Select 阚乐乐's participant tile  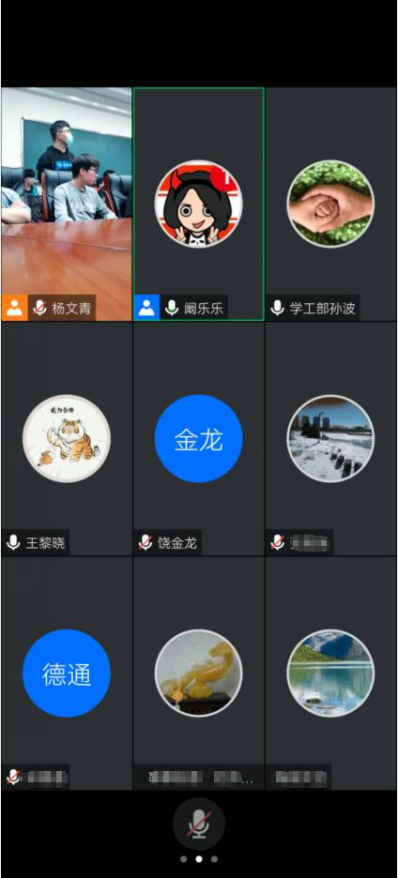click(x=199, y=204)
